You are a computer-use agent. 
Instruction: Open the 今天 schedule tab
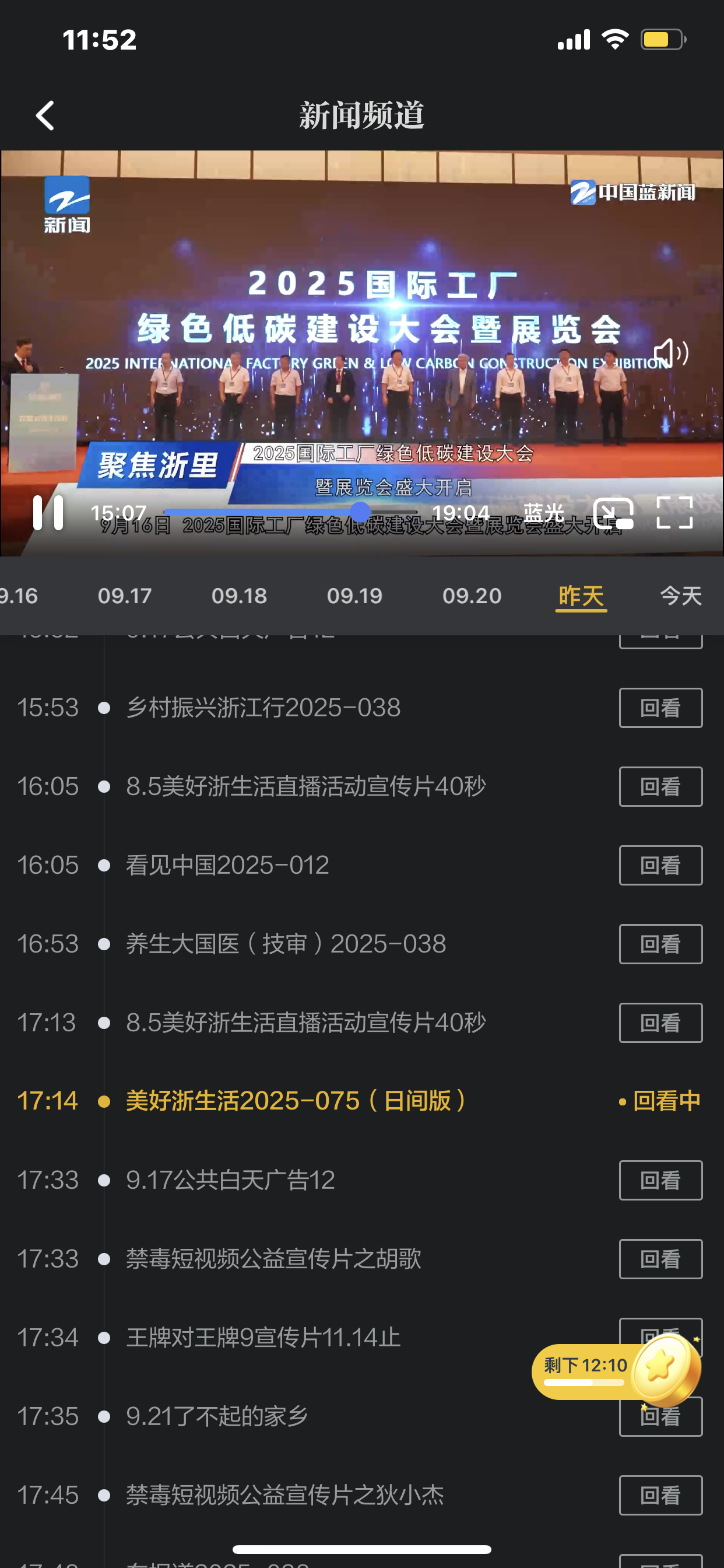[681, 596]
